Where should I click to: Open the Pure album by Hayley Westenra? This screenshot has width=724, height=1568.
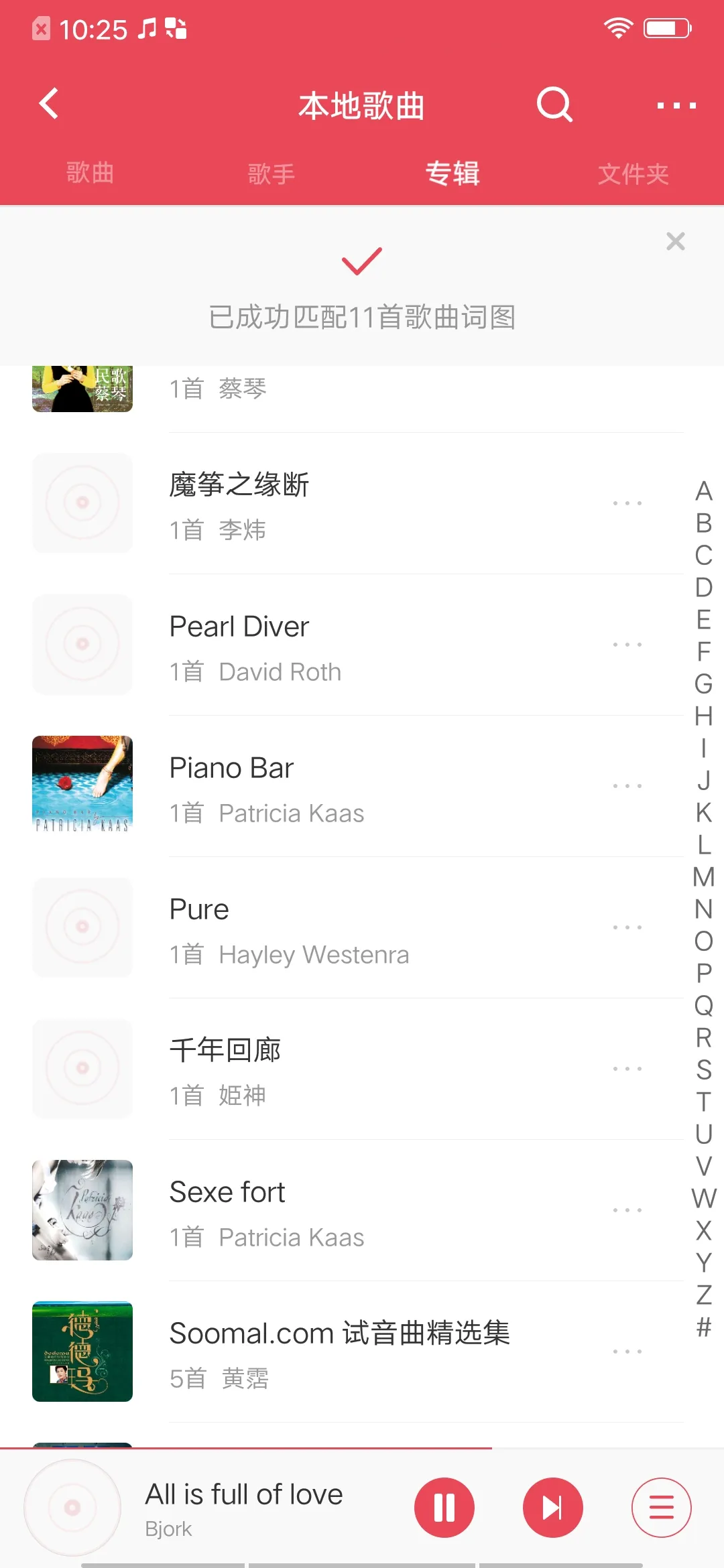pos(335,928)
